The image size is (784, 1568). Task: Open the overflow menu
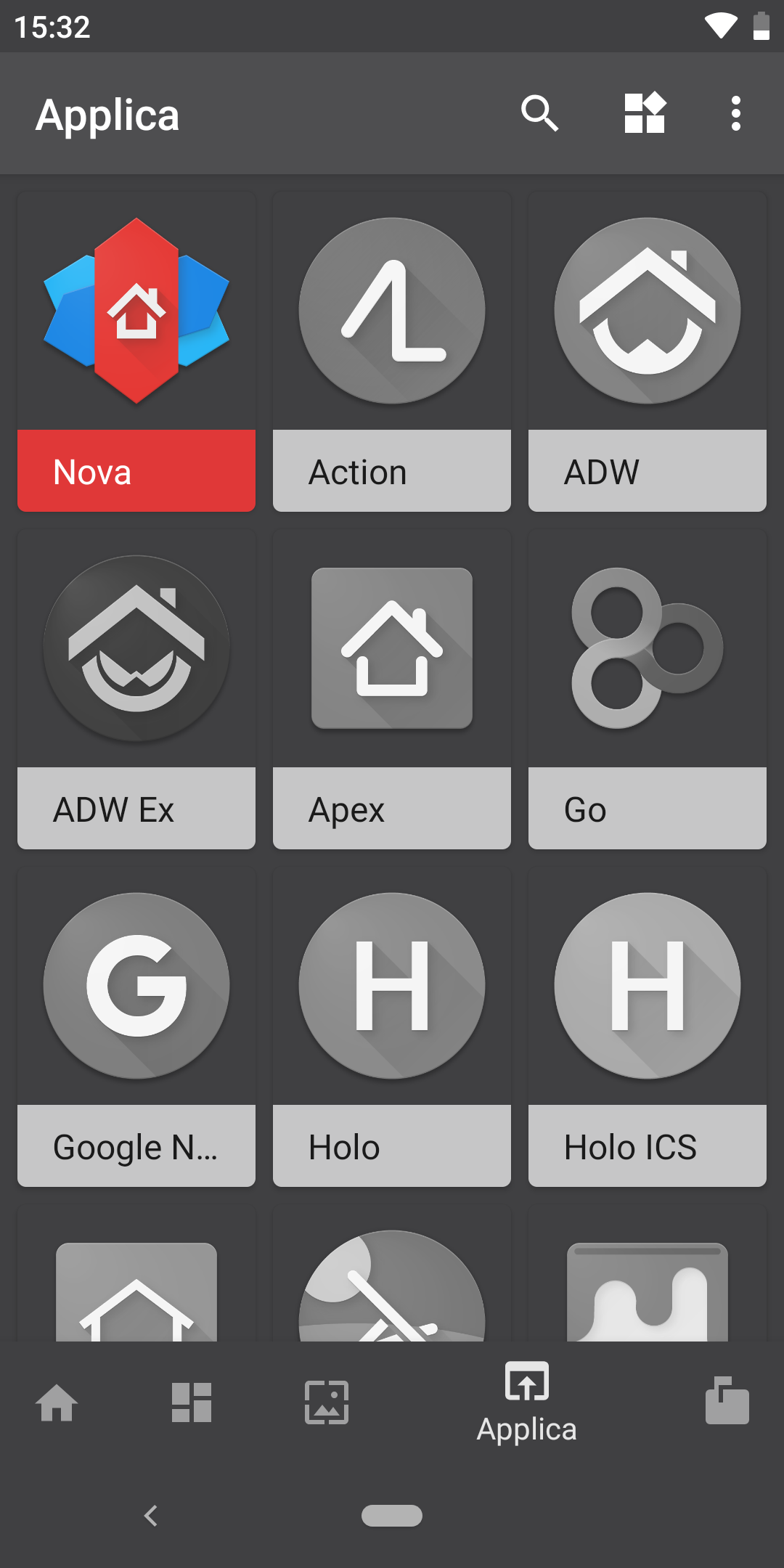736,113
